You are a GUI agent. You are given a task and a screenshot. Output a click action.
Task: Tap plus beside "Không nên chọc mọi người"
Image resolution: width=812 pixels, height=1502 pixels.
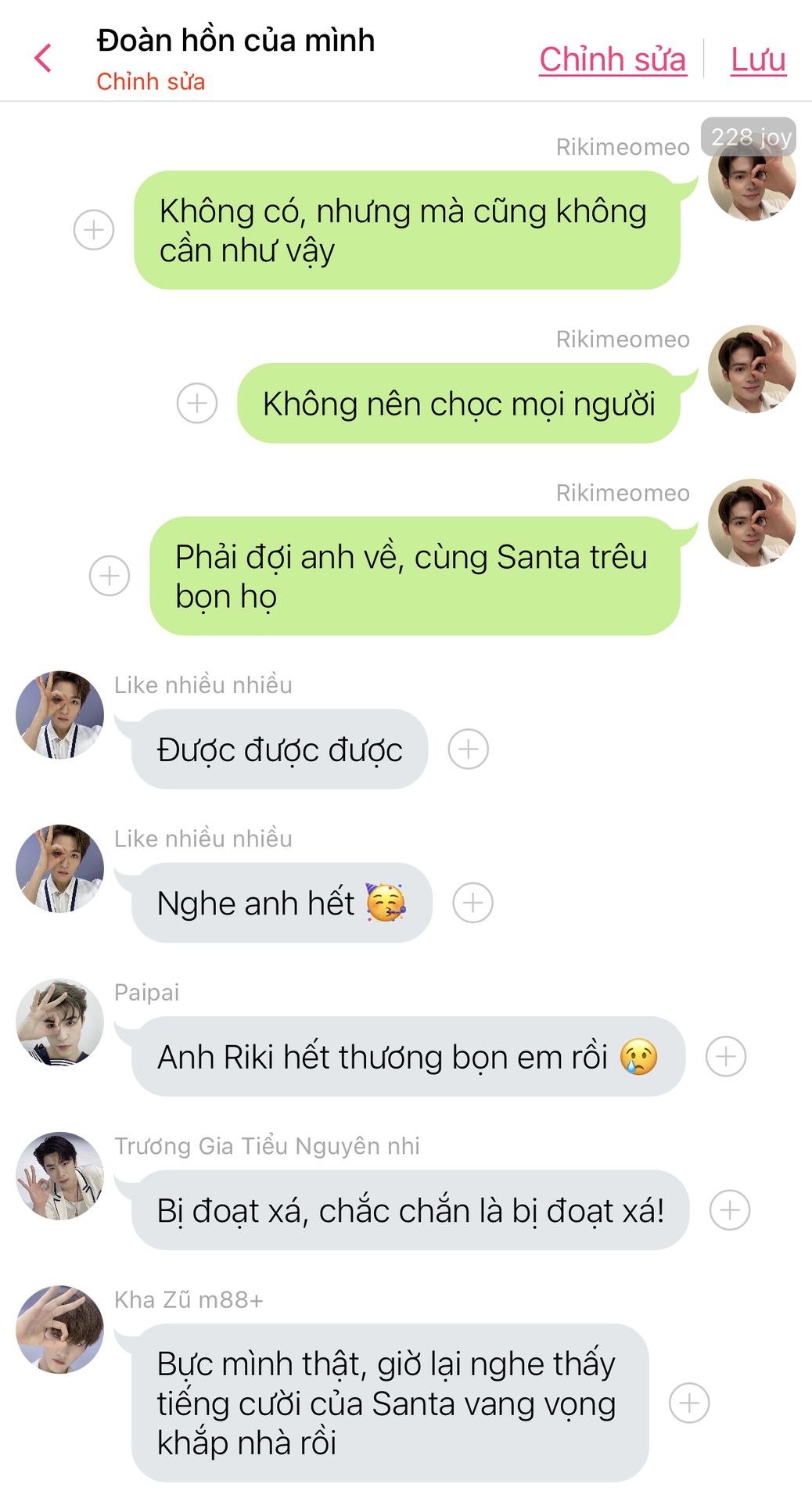(197, 403)
